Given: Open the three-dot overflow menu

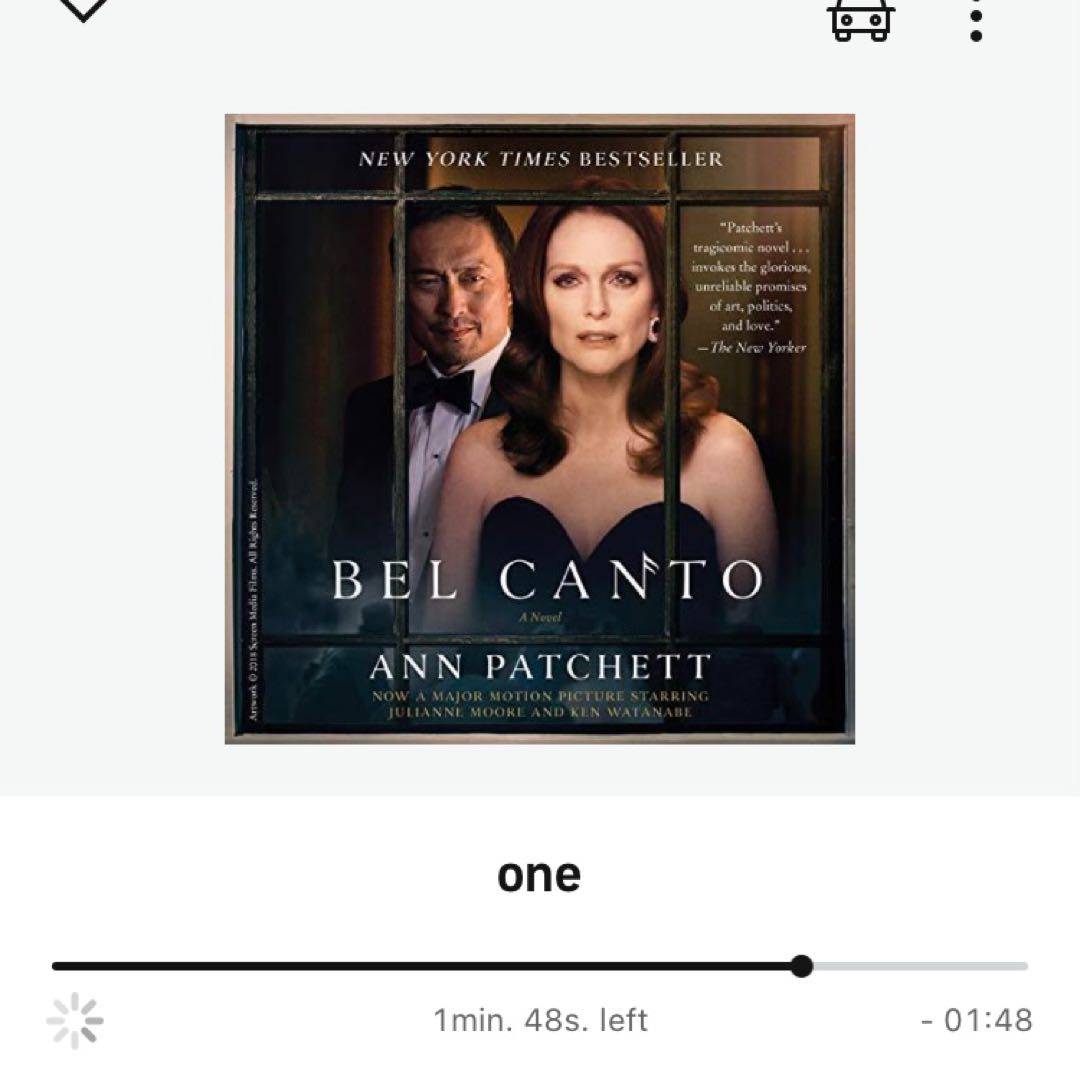Looking at the screenshot, I should 976,20.
